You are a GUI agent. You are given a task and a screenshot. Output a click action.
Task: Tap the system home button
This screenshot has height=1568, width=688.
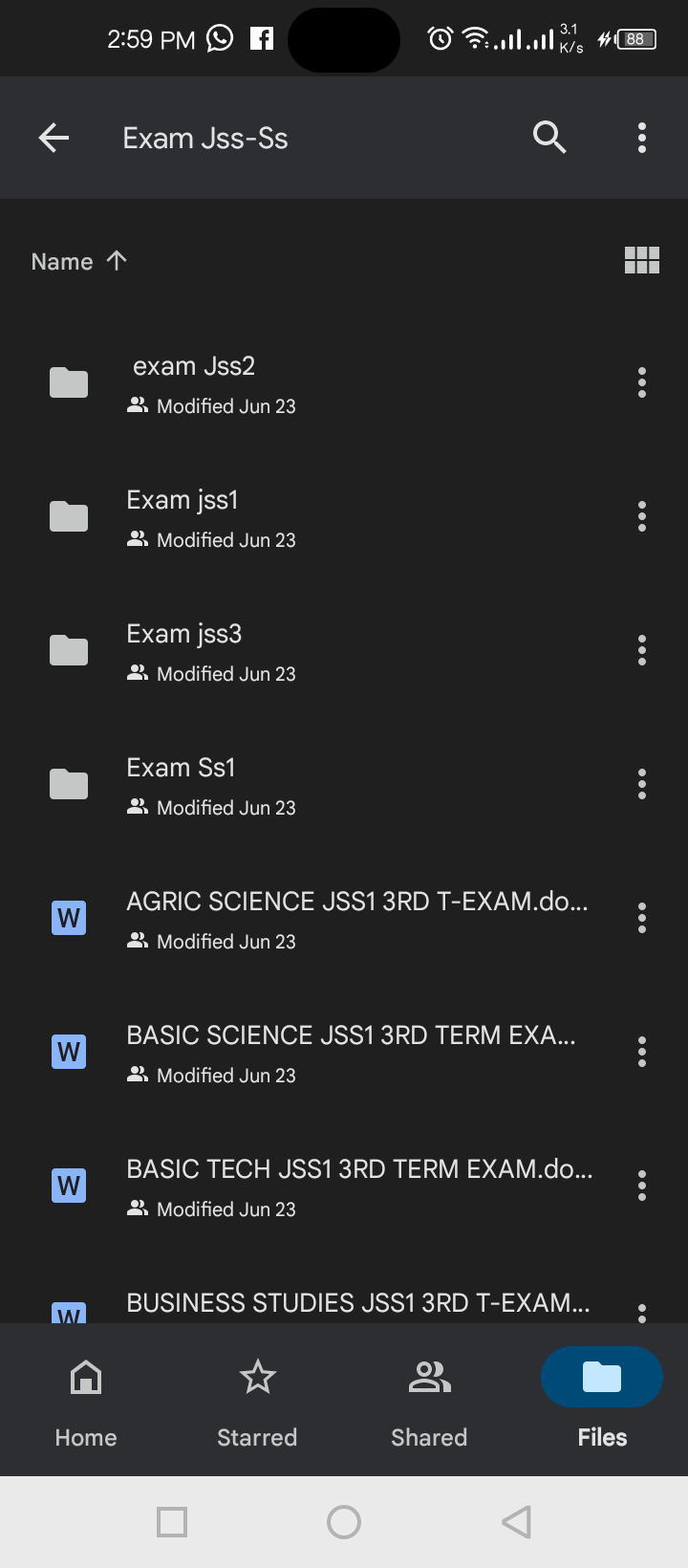pyautogui.click(x=344, y=1521)
